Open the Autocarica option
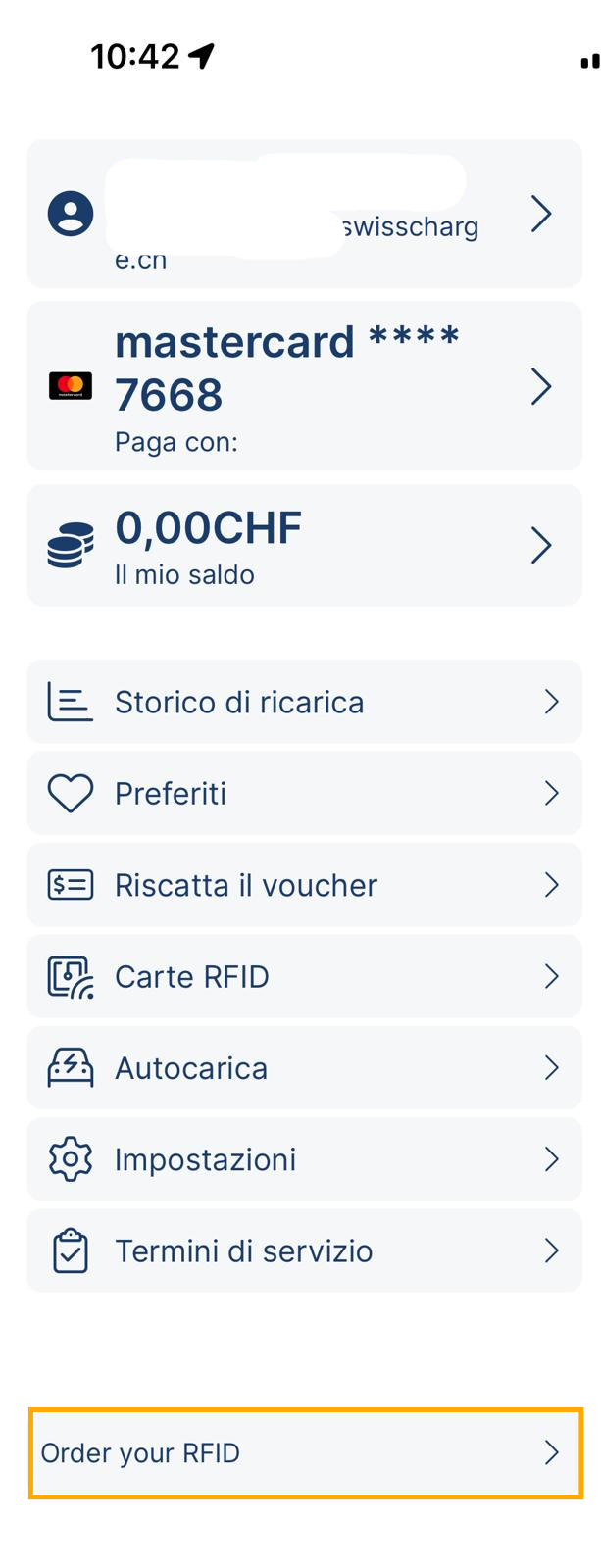Viewport: 601px width, 1568px height. 304,1067
